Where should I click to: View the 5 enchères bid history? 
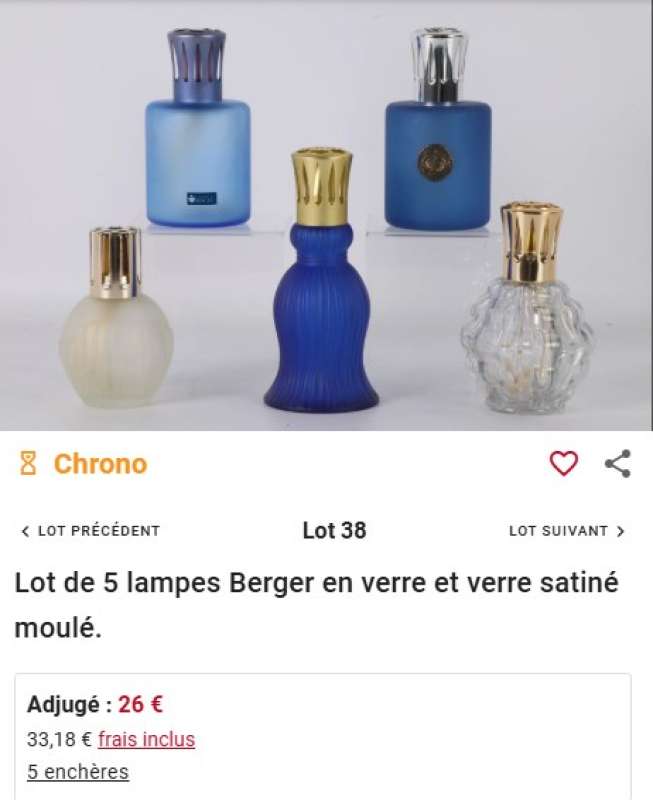(x=78, y=772)
